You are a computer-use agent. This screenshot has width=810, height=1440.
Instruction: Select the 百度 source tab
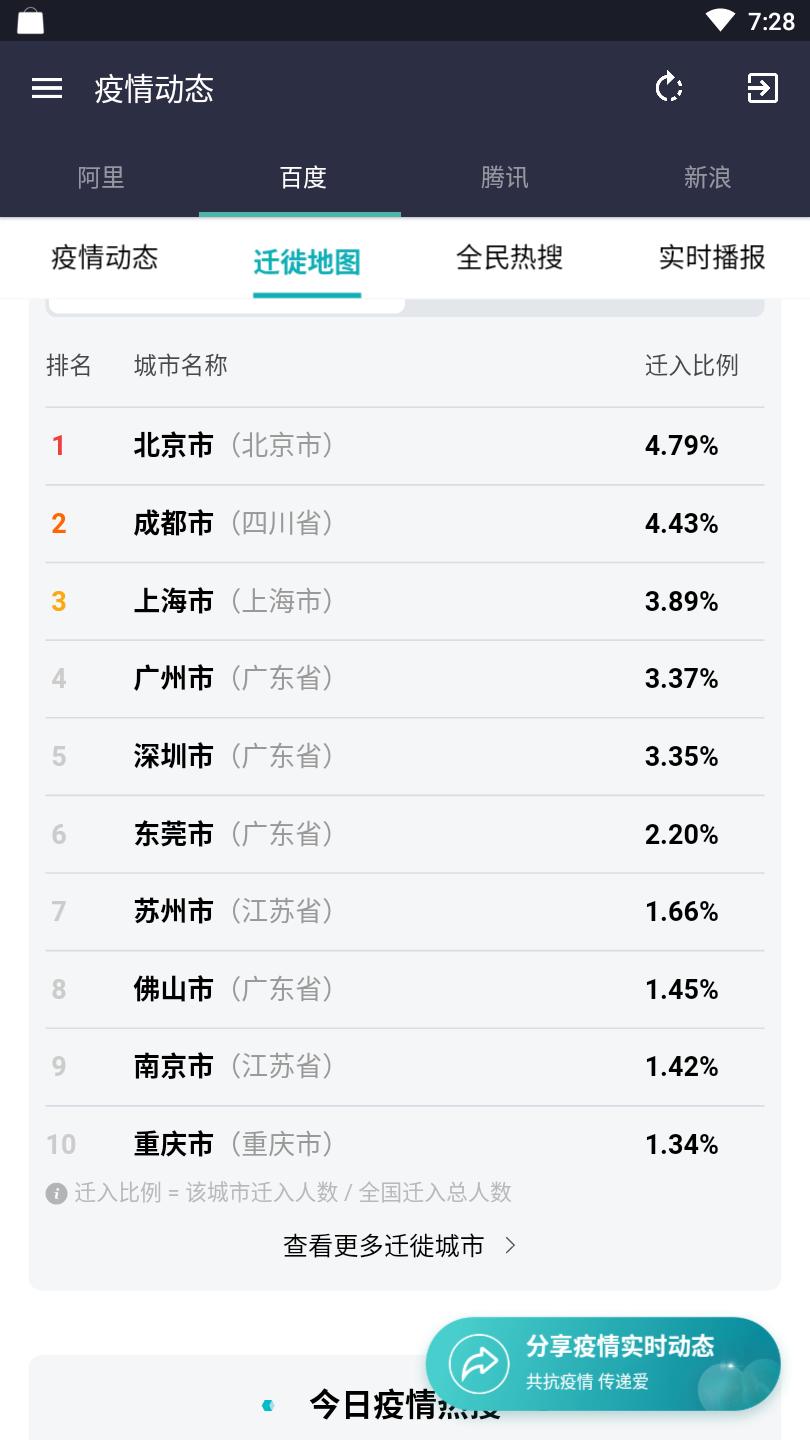tap(303, 178)
